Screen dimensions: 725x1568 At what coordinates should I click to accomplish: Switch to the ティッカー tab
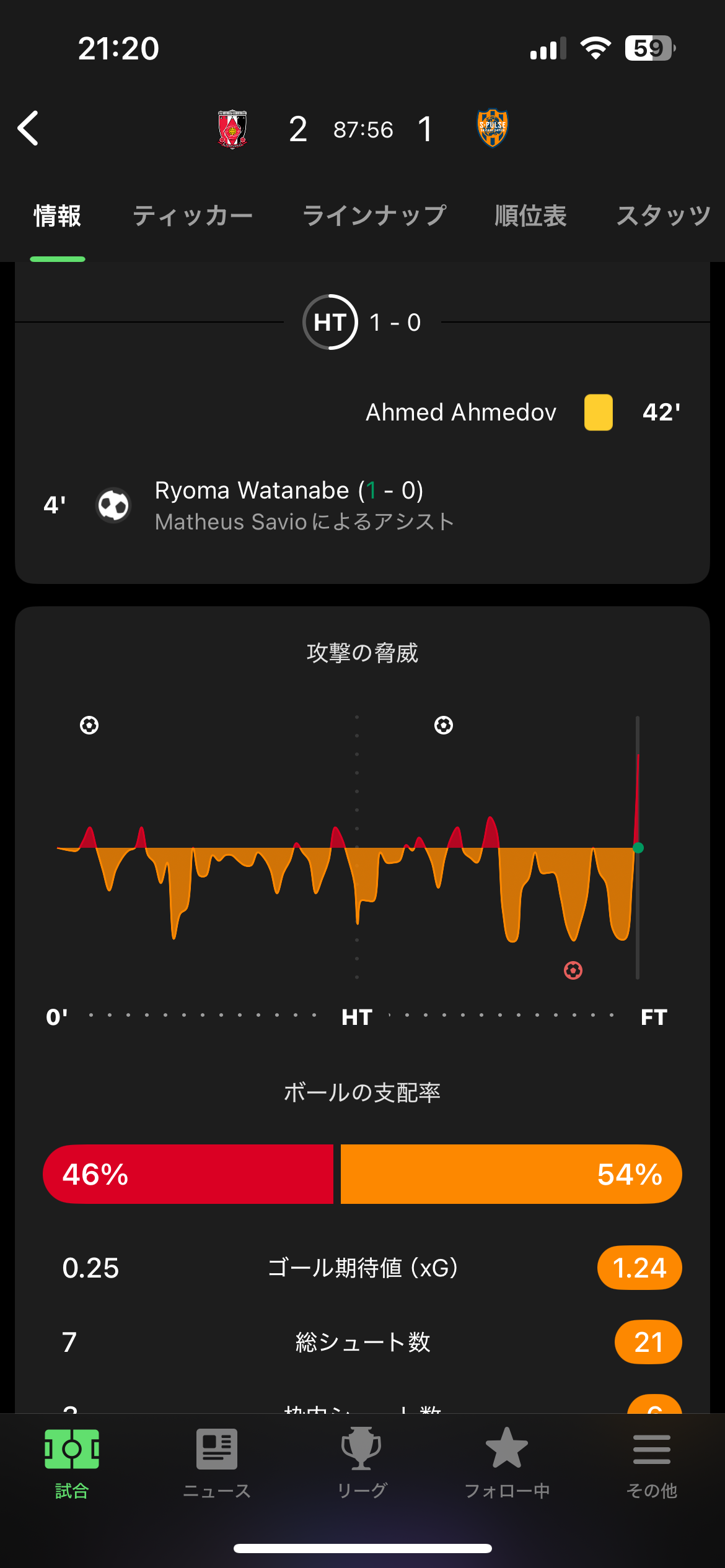pyautogui.click(x=193, y=216)
